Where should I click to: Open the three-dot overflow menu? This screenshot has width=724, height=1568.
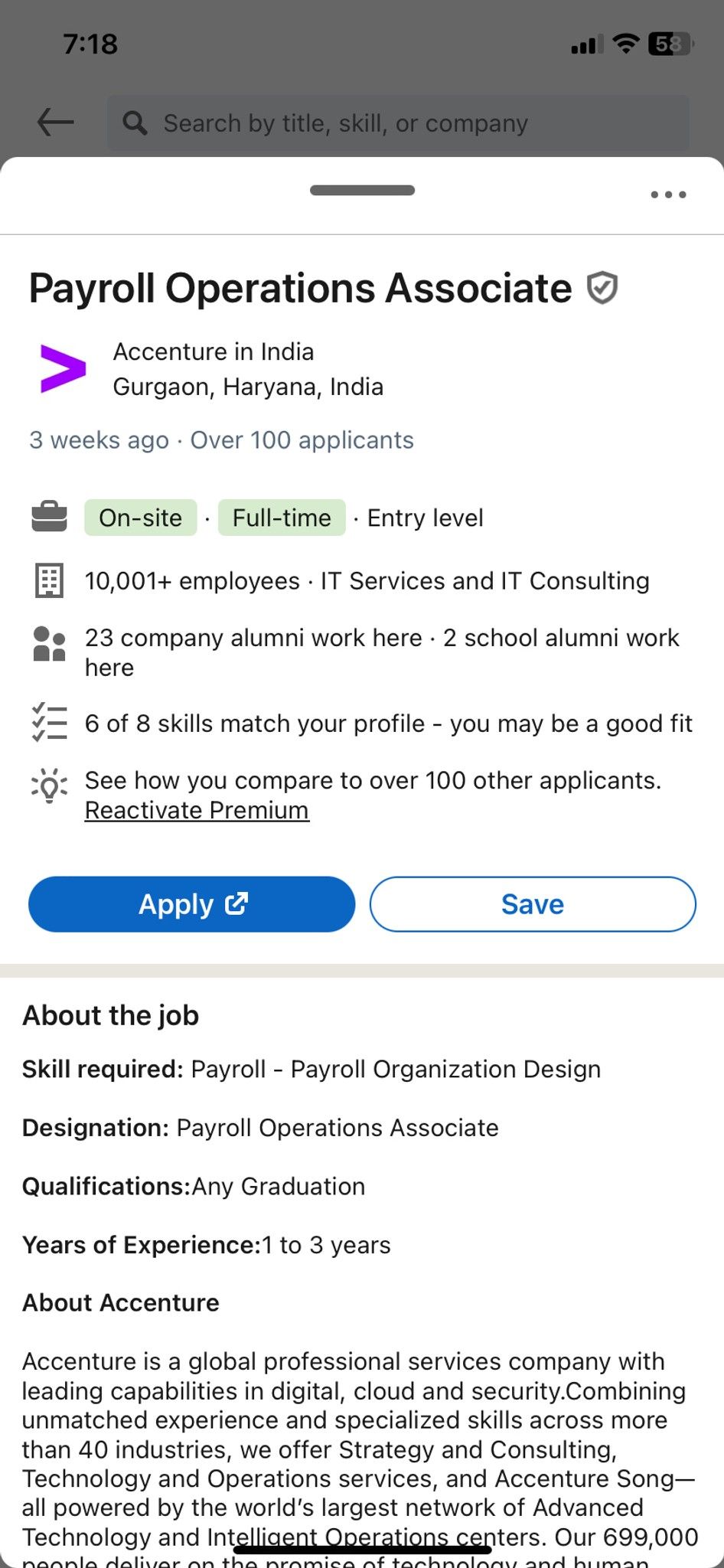tap(667, 194)
